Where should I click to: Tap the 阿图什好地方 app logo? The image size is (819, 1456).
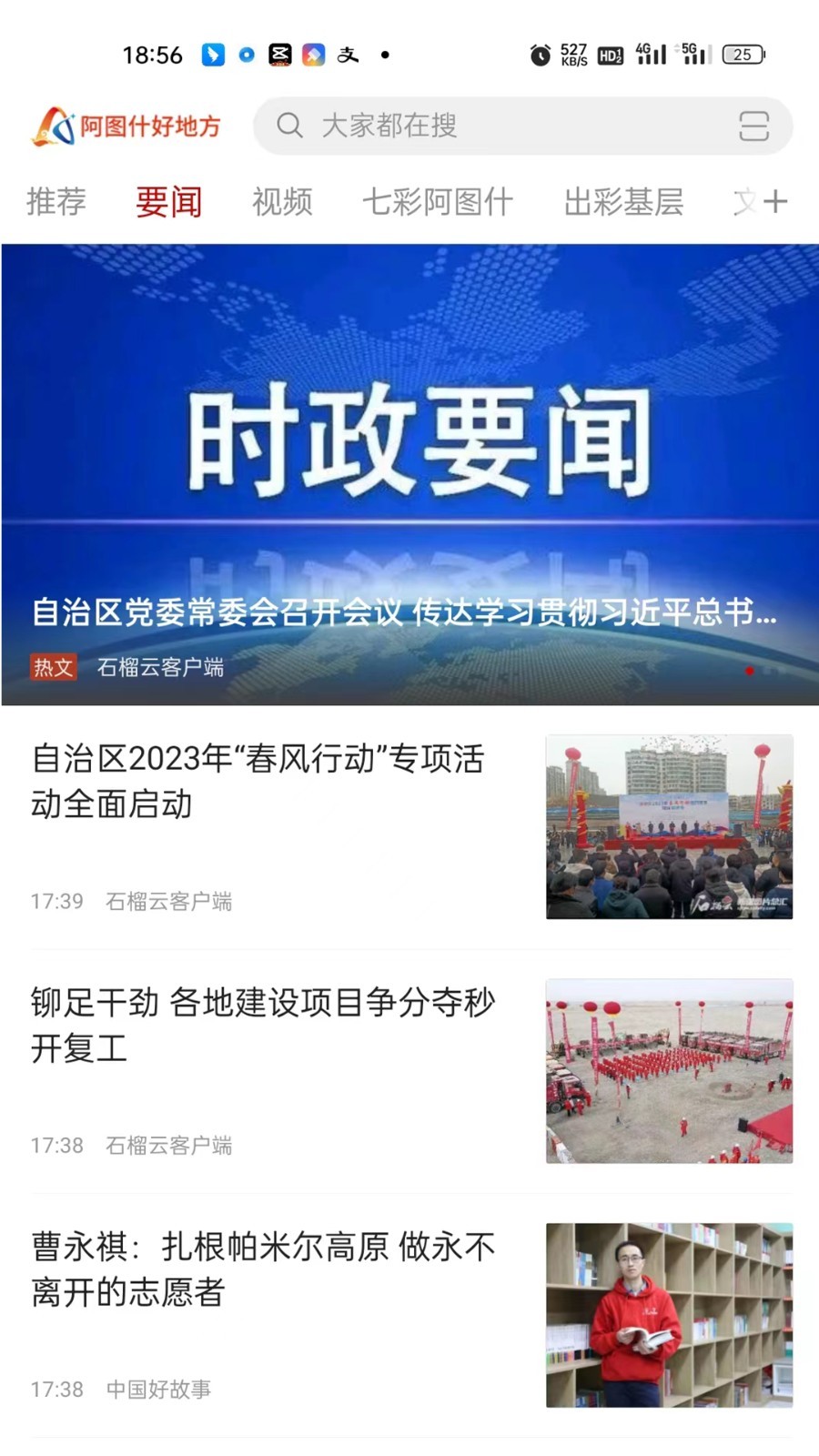point(127,125)
